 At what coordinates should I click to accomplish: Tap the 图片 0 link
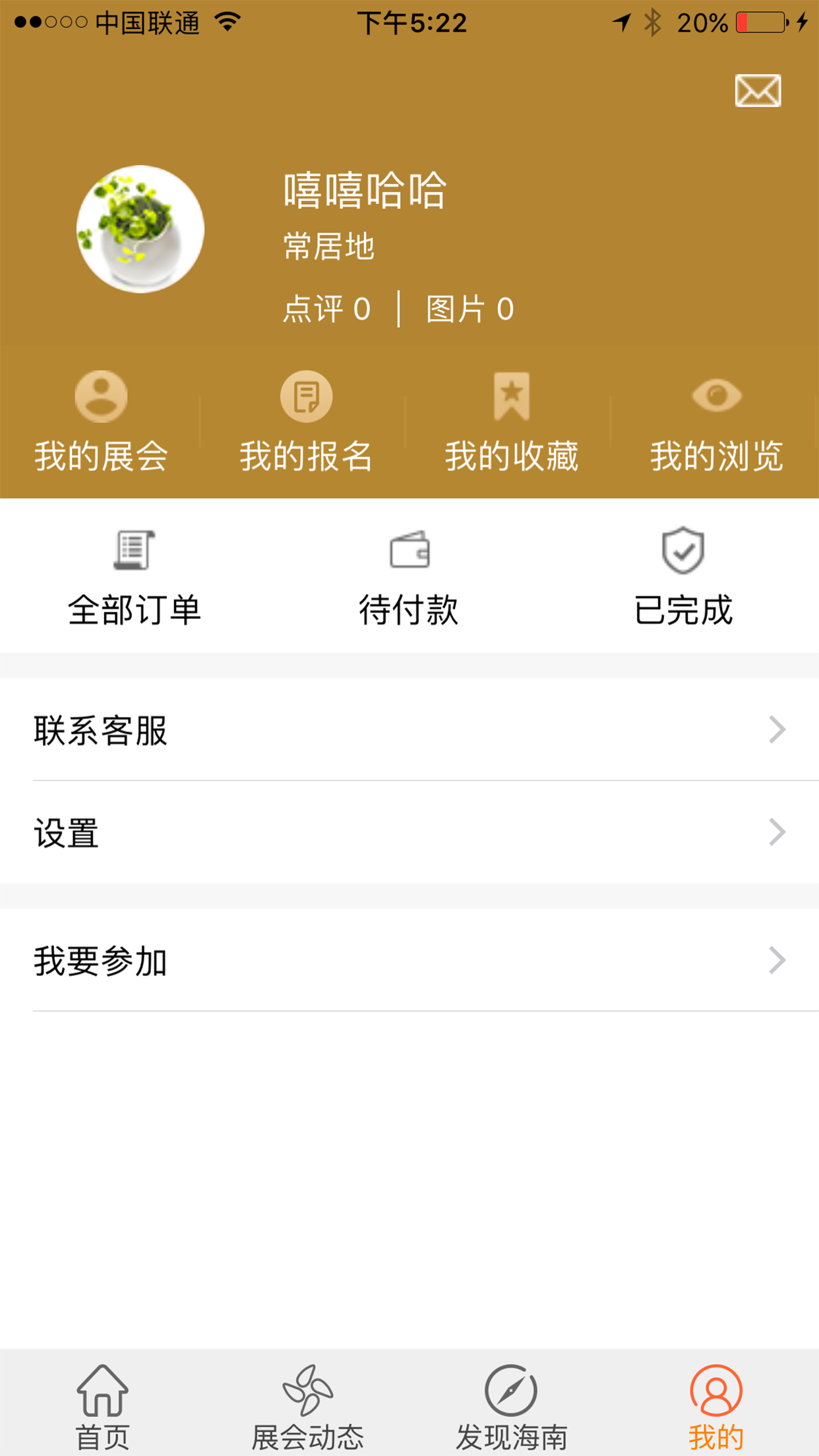click(470, 308)
